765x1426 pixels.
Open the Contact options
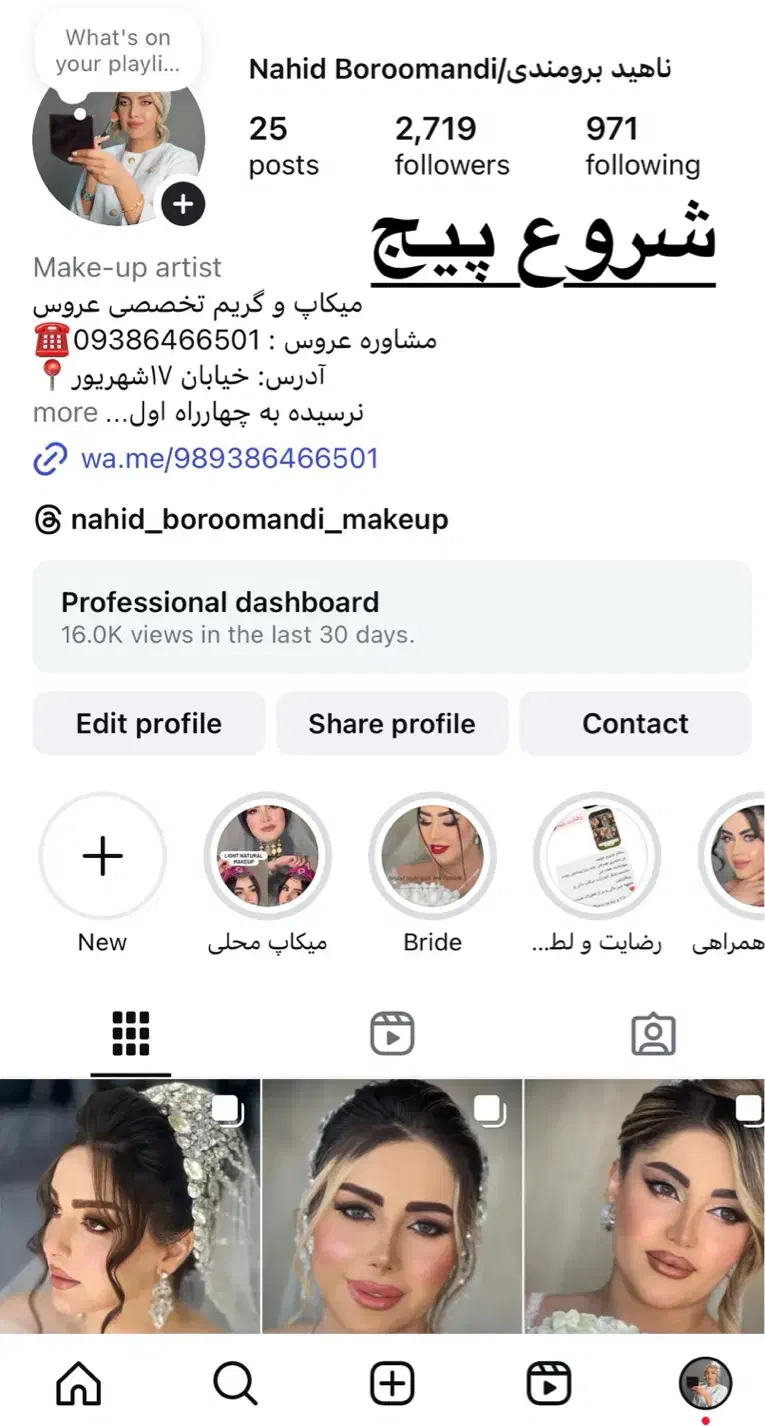[x=635, y=723]
